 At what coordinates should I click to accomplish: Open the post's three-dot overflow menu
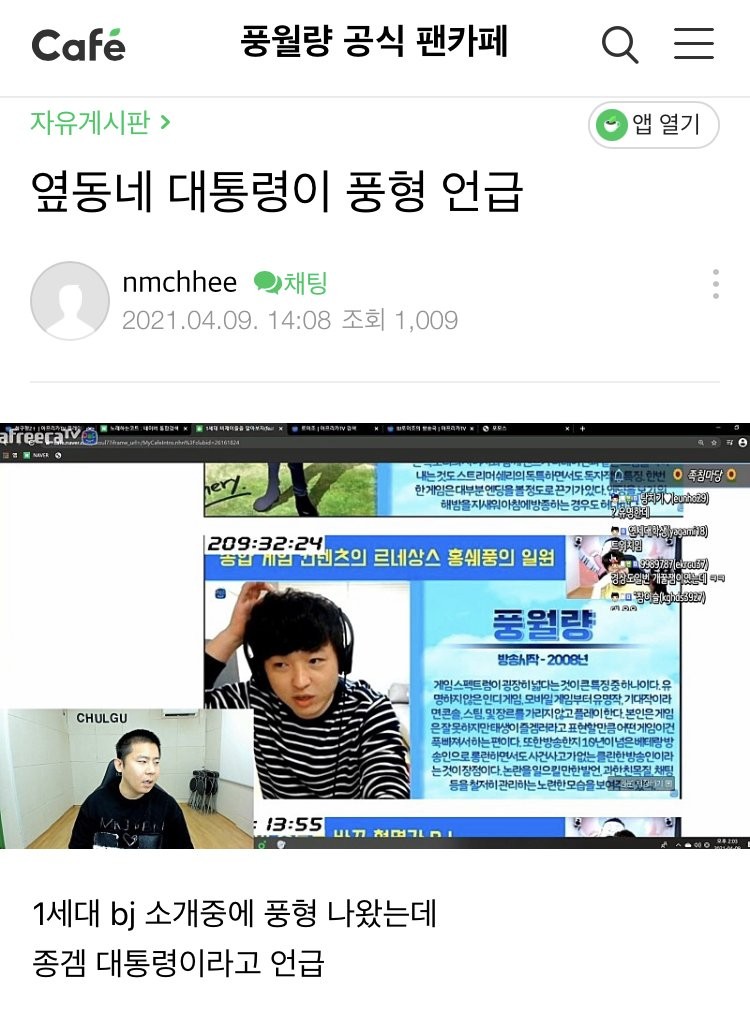[715, 284]
